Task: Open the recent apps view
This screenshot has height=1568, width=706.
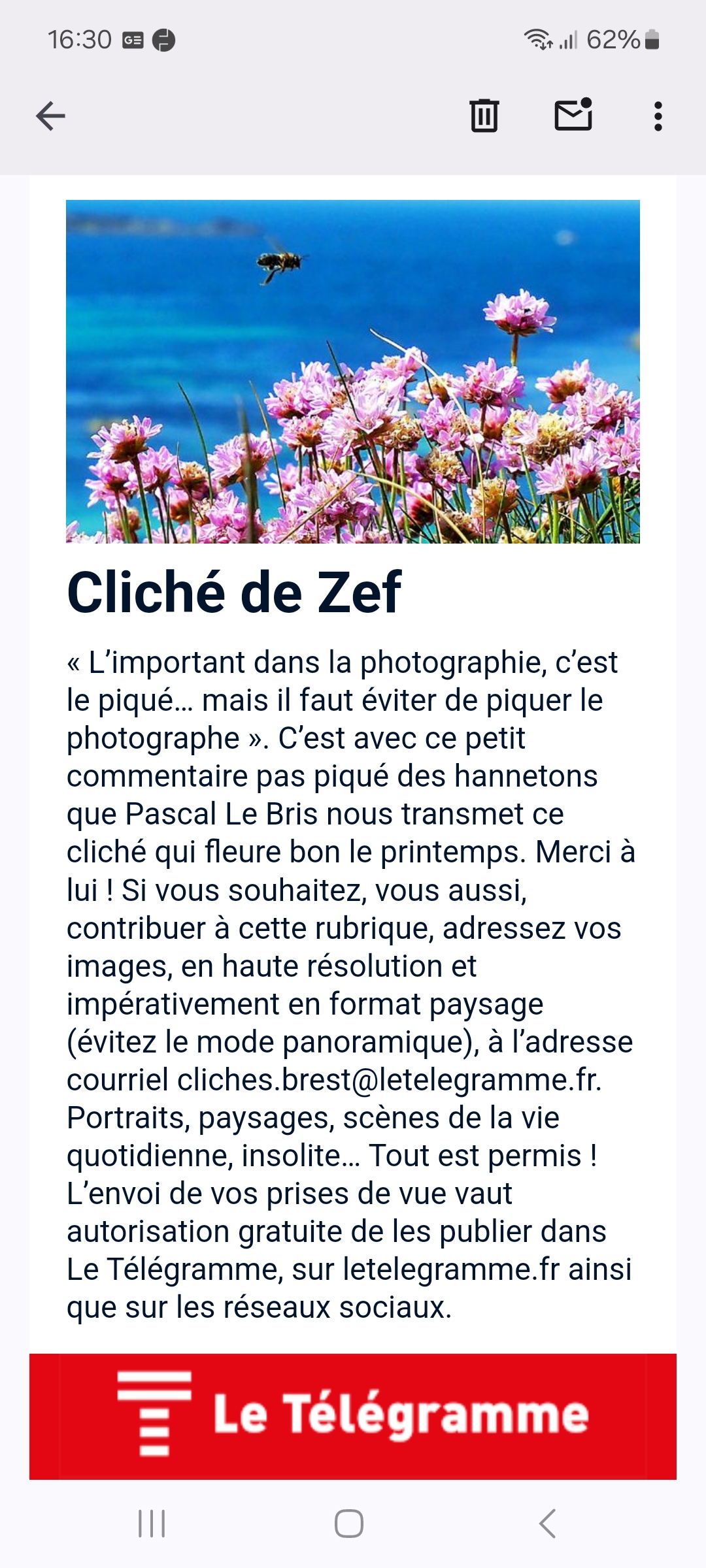Action: [x=152, y=1524]
